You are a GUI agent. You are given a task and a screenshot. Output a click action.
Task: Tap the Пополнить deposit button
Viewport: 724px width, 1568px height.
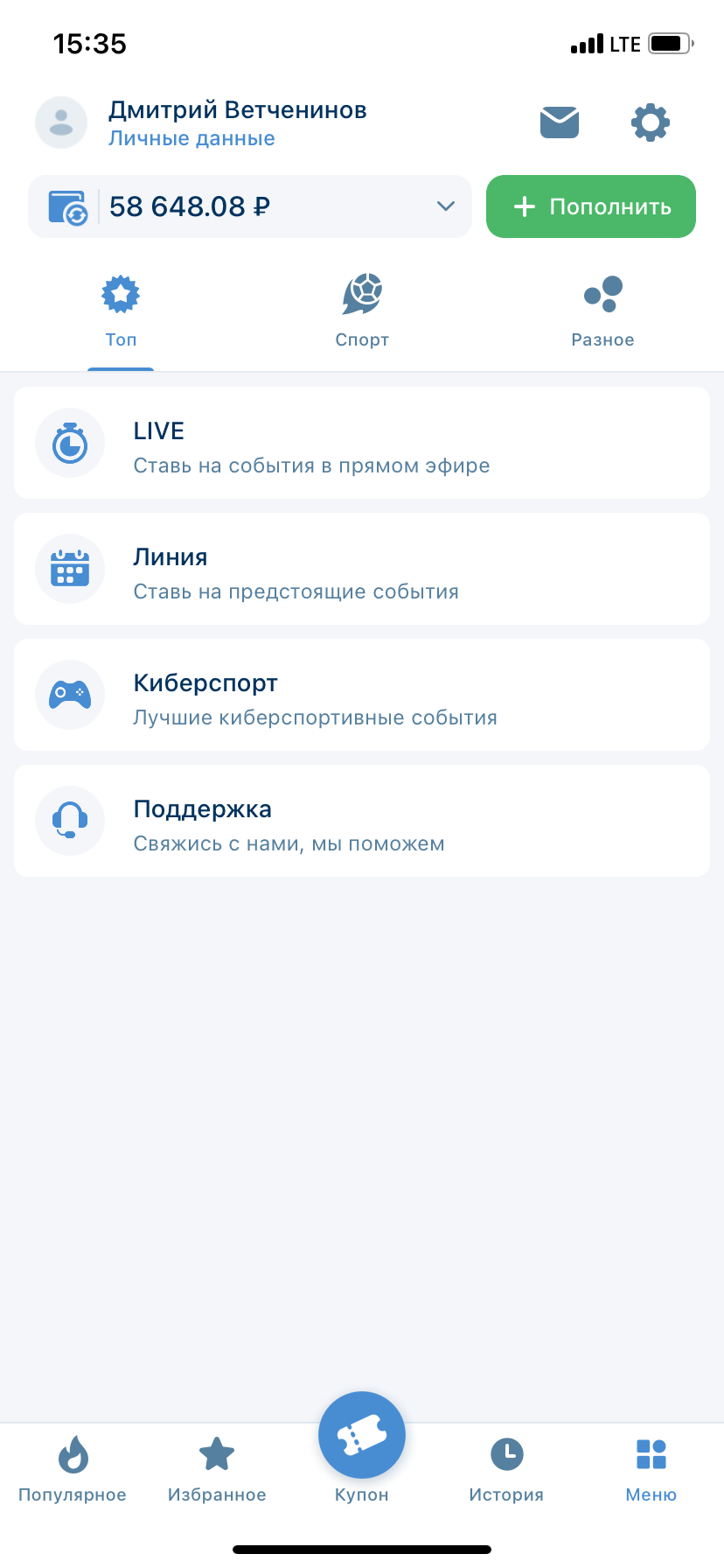click(x=591, y=206)
